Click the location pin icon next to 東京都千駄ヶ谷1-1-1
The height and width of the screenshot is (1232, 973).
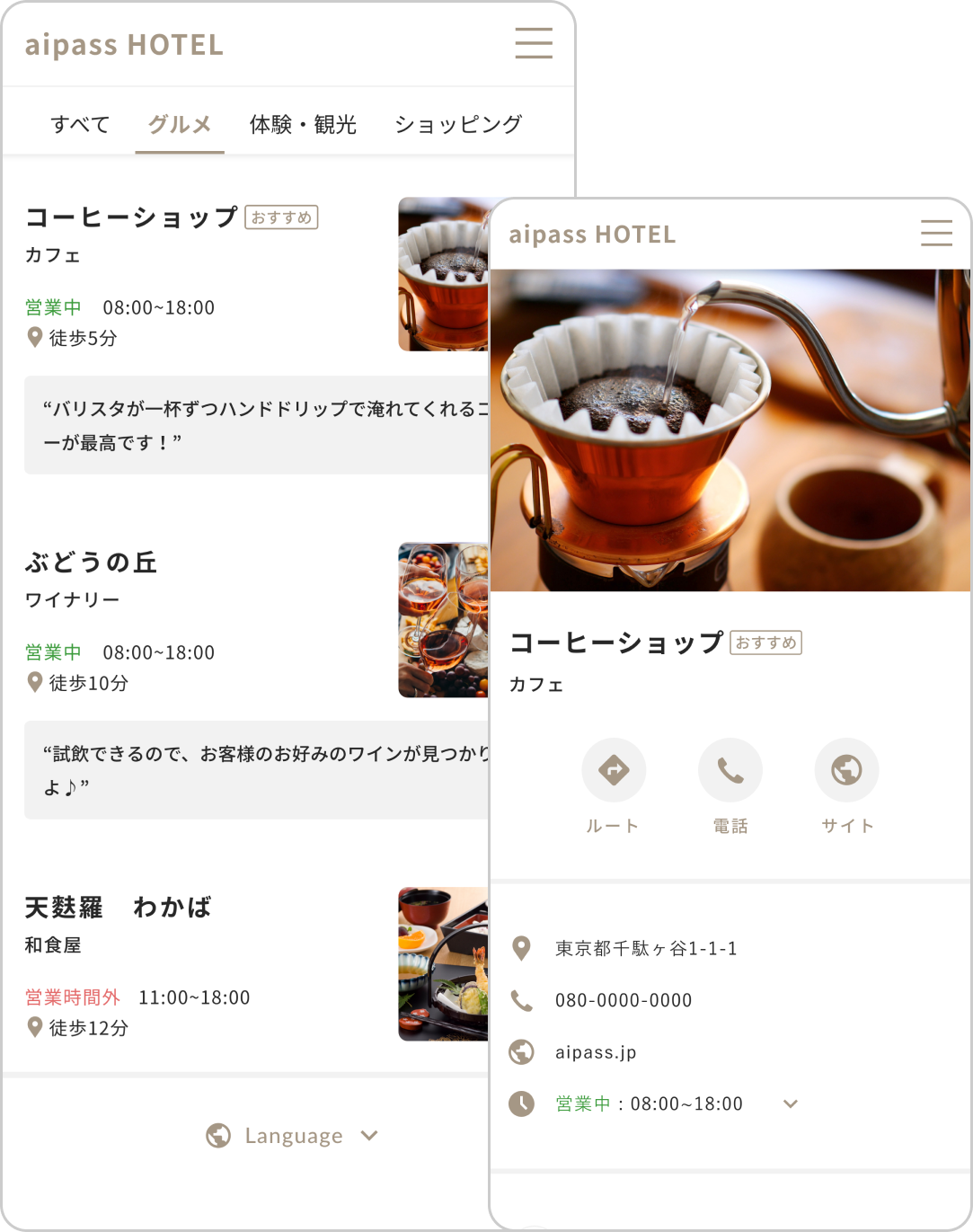(521, 948)
